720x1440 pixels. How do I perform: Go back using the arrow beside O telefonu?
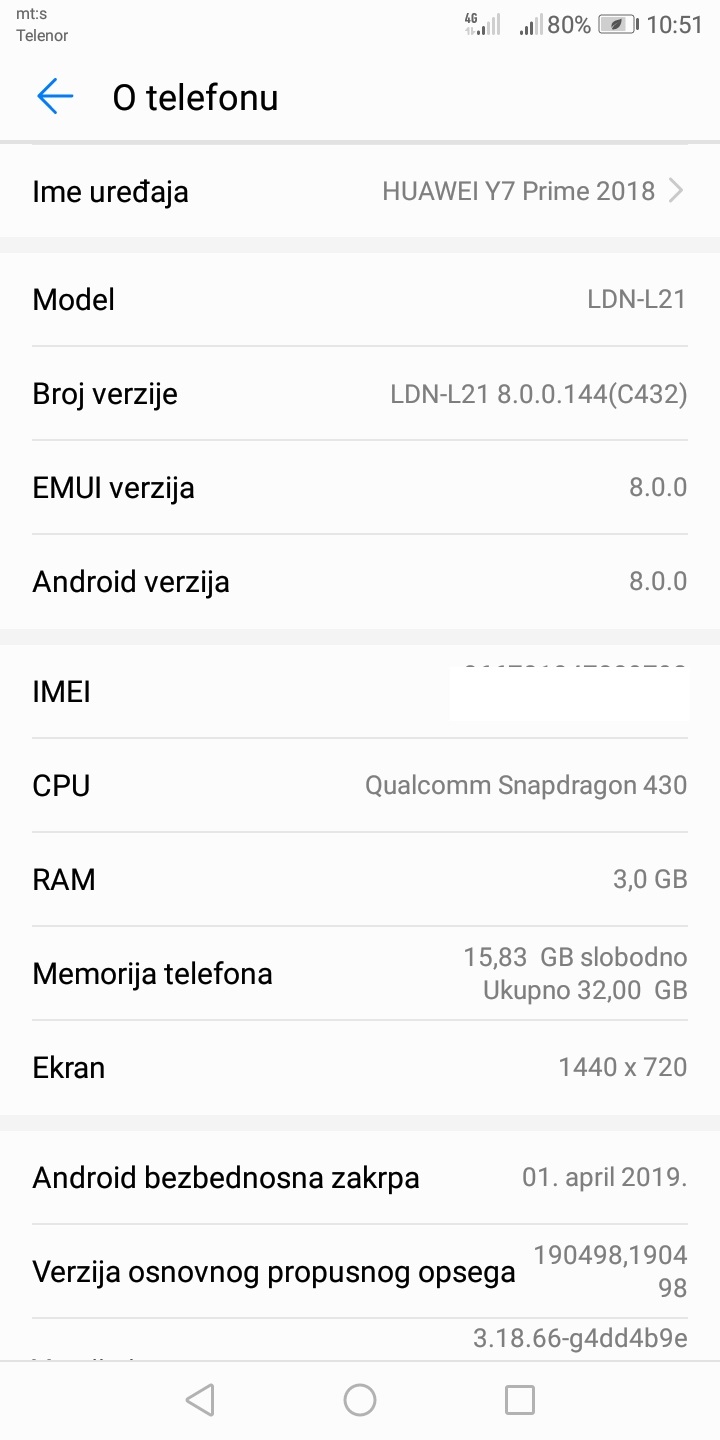tap(55, 97)
